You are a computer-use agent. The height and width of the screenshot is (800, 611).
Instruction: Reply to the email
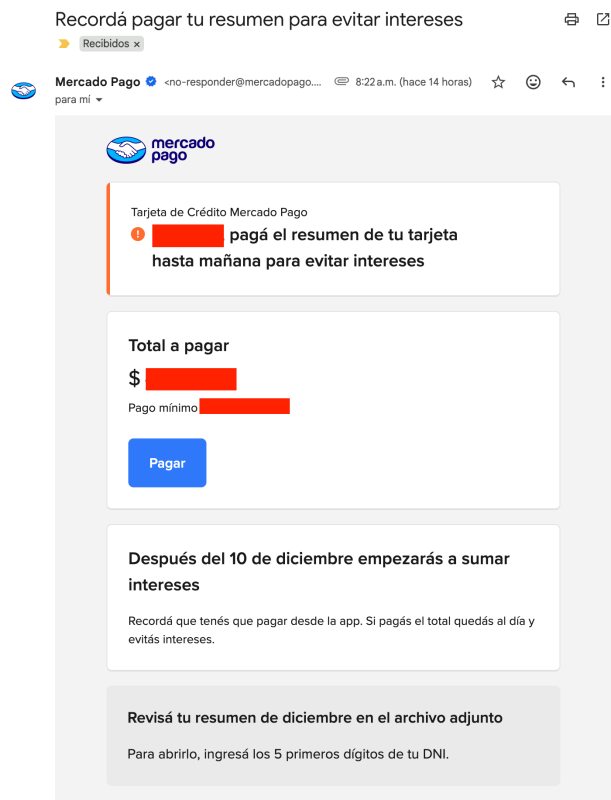coord(568,82)
